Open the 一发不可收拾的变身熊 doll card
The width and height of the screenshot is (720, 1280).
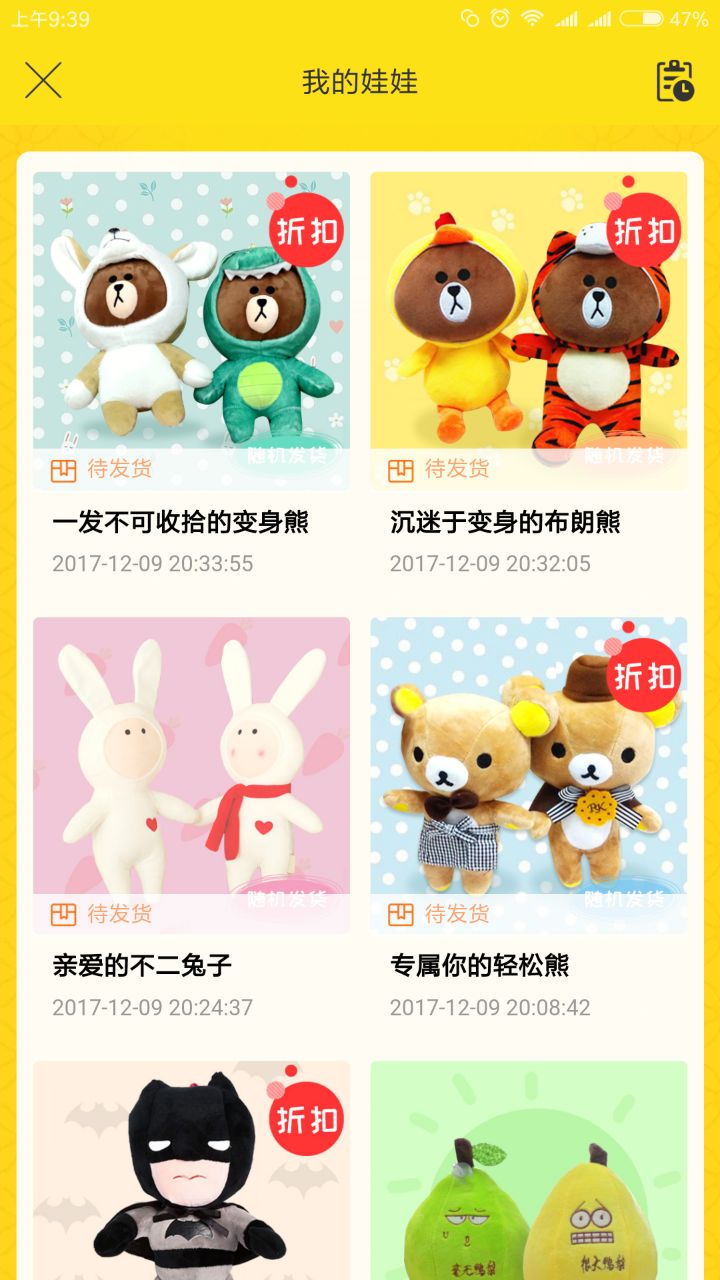pos(191,330)
